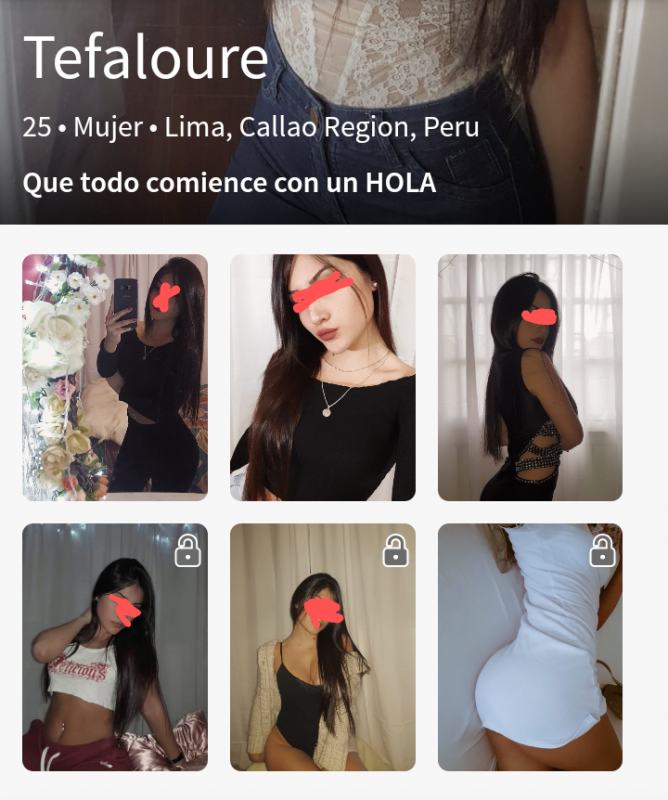Unlock the locked photo with white dress

[530, 647]
